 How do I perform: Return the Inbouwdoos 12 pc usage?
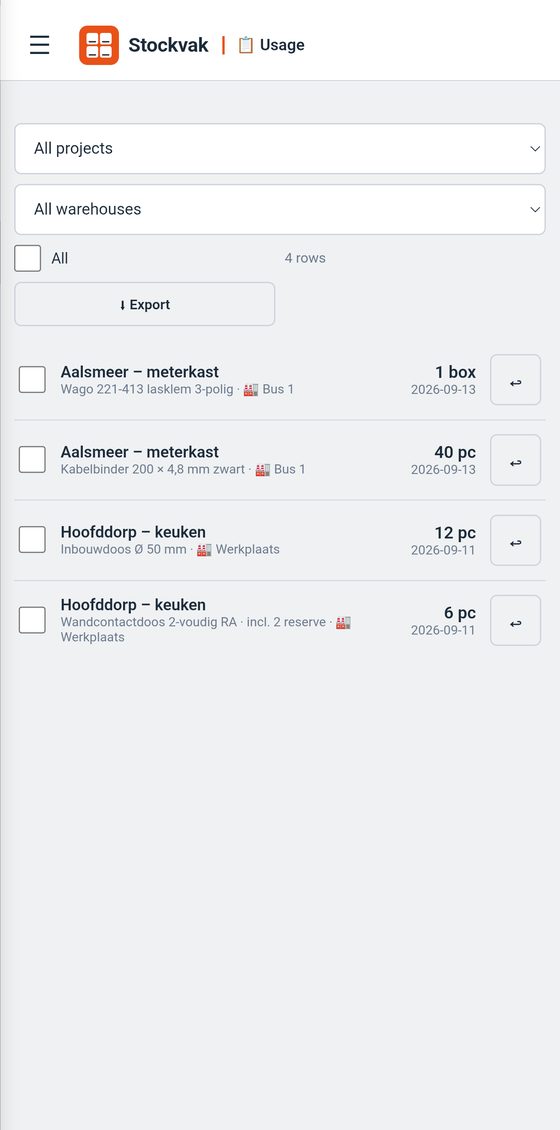pyautogui.click(x=515, y=540)
